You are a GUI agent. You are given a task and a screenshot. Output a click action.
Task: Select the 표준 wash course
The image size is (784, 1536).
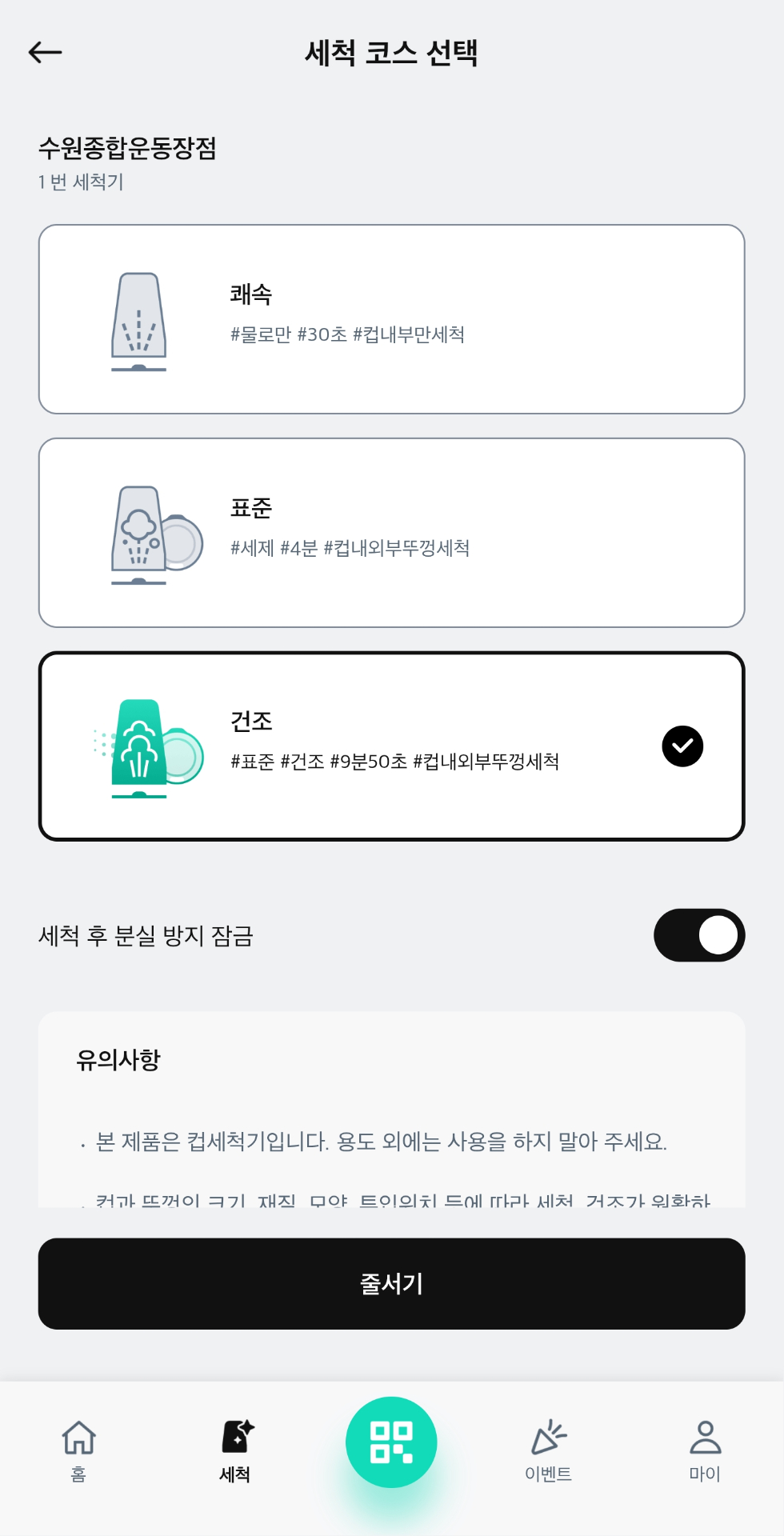point(391,533)
